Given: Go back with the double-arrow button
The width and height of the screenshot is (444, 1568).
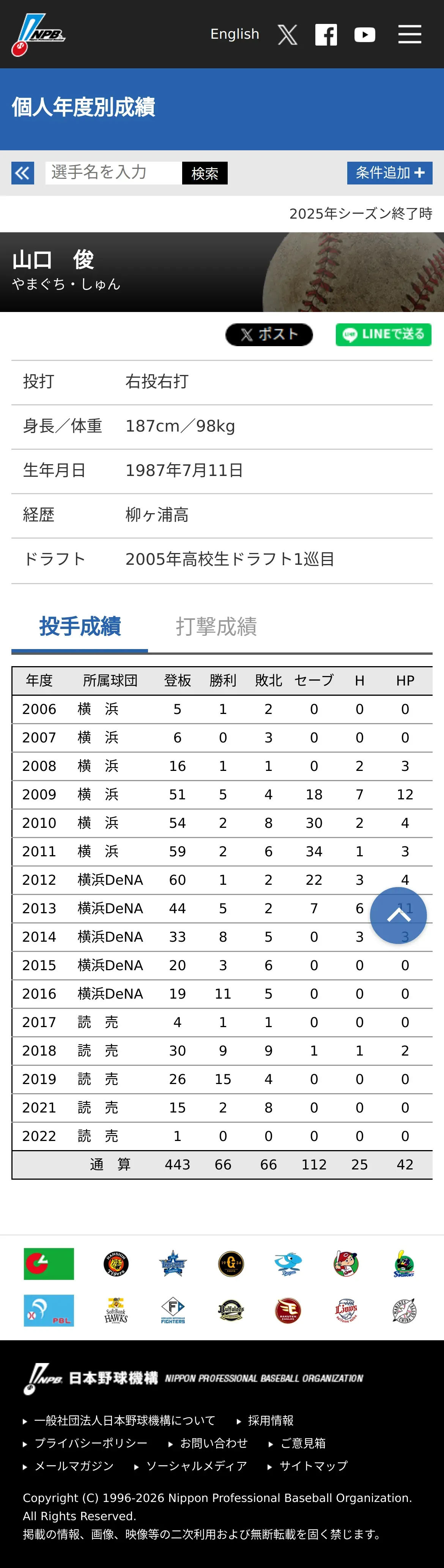Looking at the screenshot, I should (x=22, y=173).
